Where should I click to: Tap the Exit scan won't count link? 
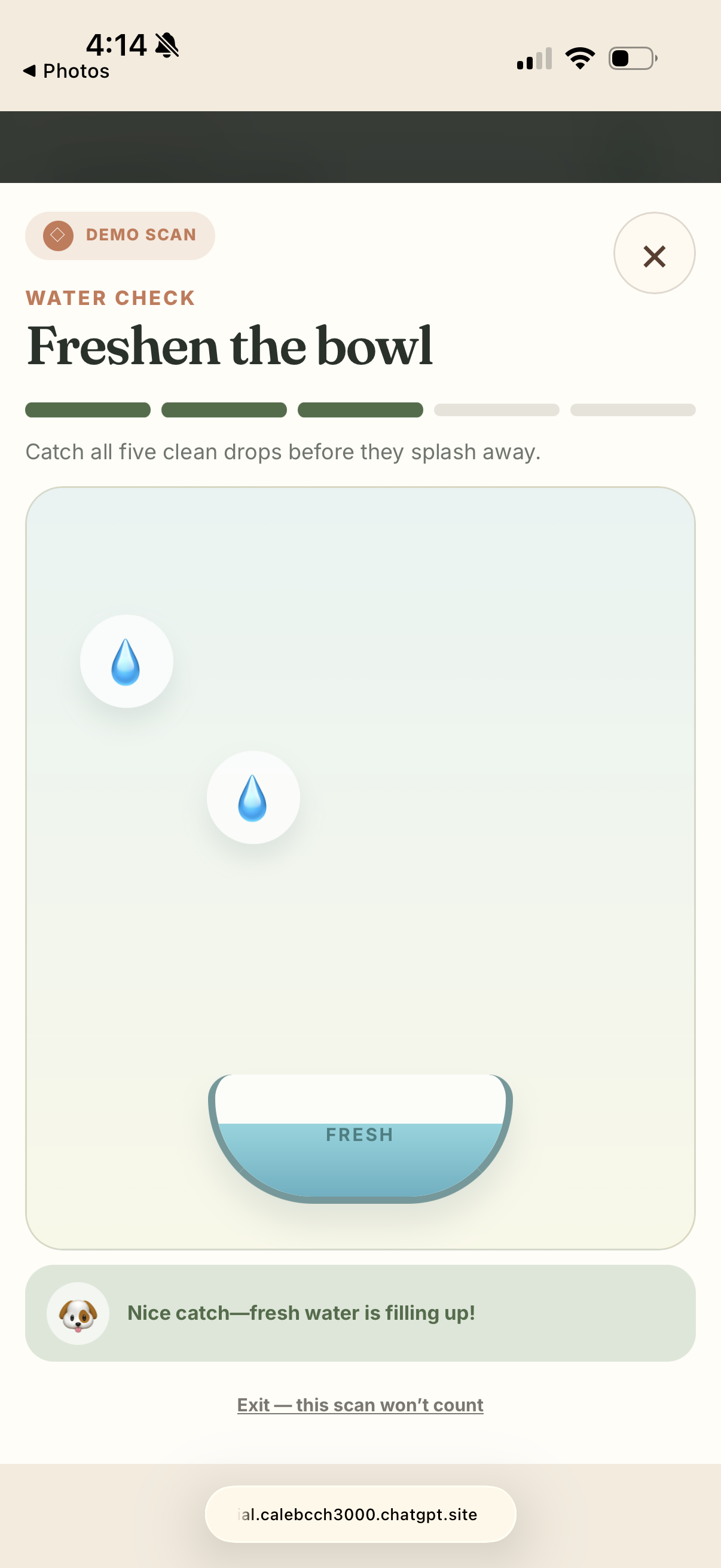360,1405
